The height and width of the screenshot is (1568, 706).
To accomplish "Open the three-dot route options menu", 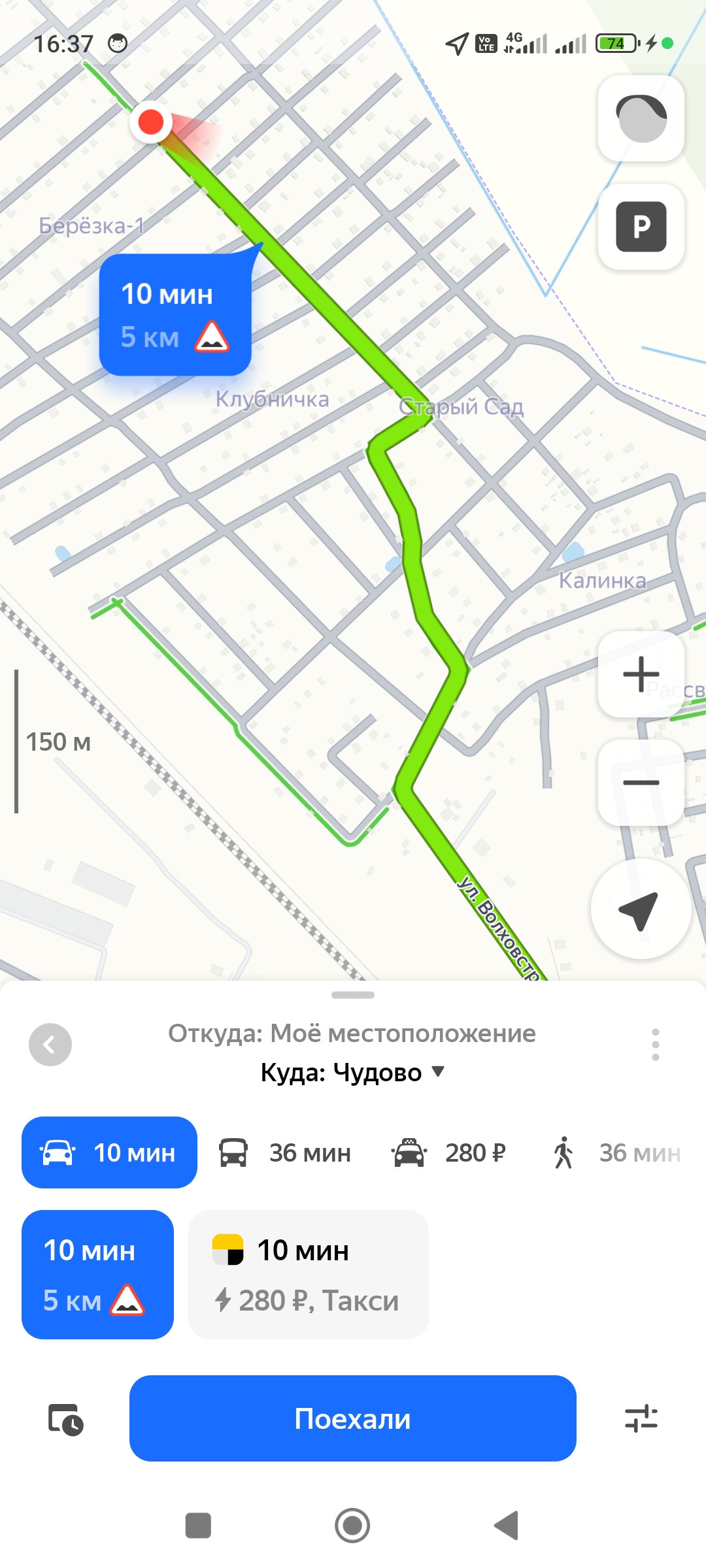I will pyautogui.click(x=655, y=1045).
